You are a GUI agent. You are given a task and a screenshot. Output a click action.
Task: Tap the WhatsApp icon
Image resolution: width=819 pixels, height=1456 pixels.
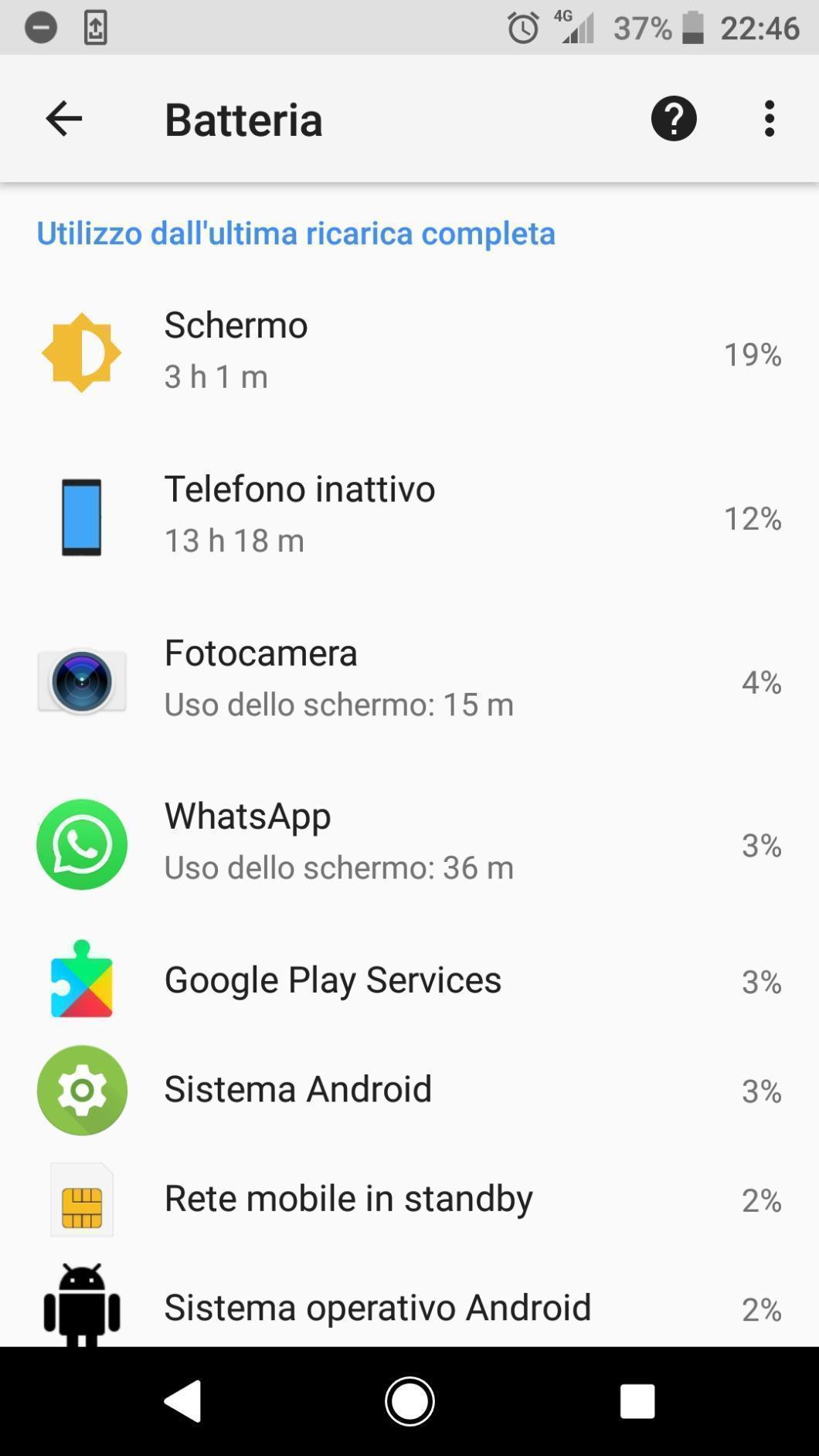[81, 843]
